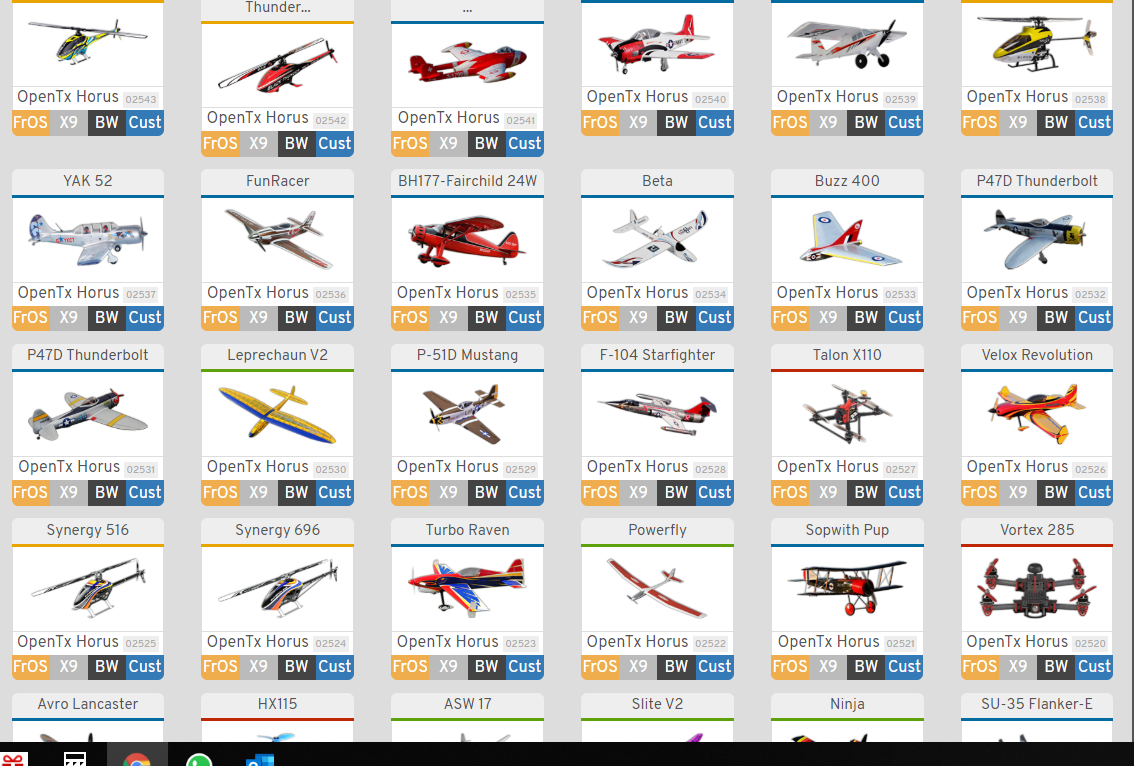This screenshot has height=766, width=1134.
Task: Tap Cust under Velox Revolution
Action: [1094, 492]
